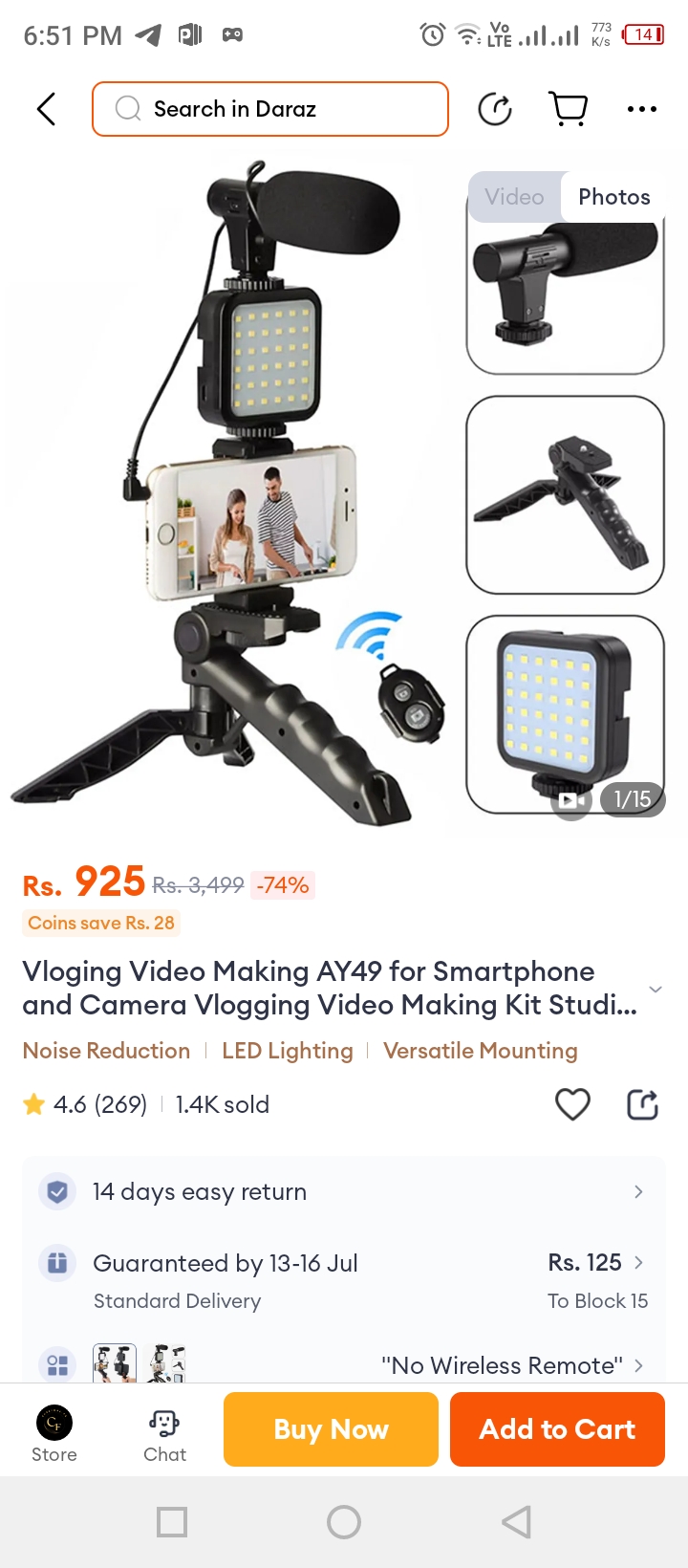Image resolution: width=688 pixels, height=1568 pixels.
Task: Switch to the Photos tab
Action: point(613,197)
